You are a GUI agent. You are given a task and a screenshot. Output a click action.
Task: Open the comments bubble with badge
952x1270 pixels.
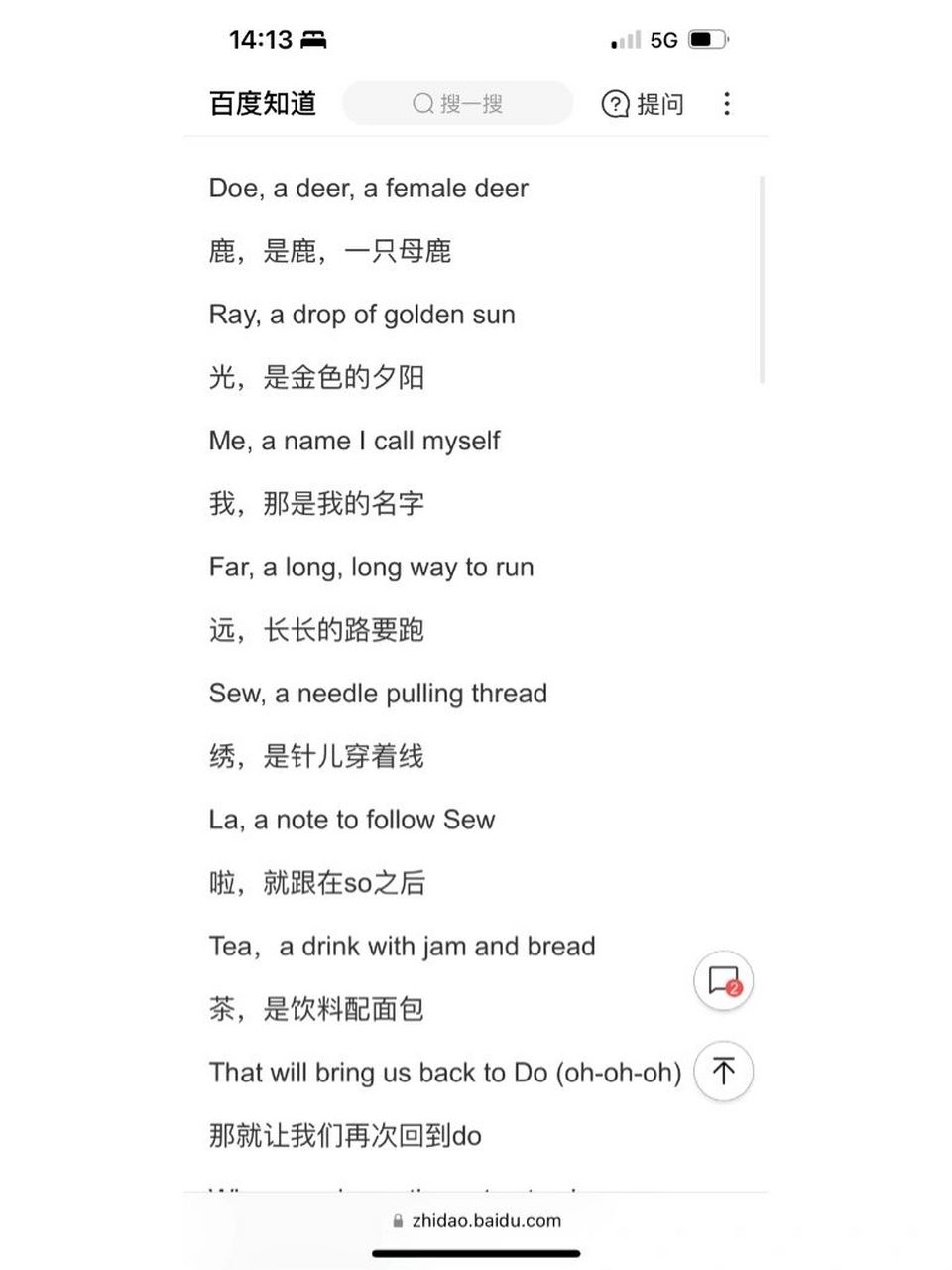(723, 981)
